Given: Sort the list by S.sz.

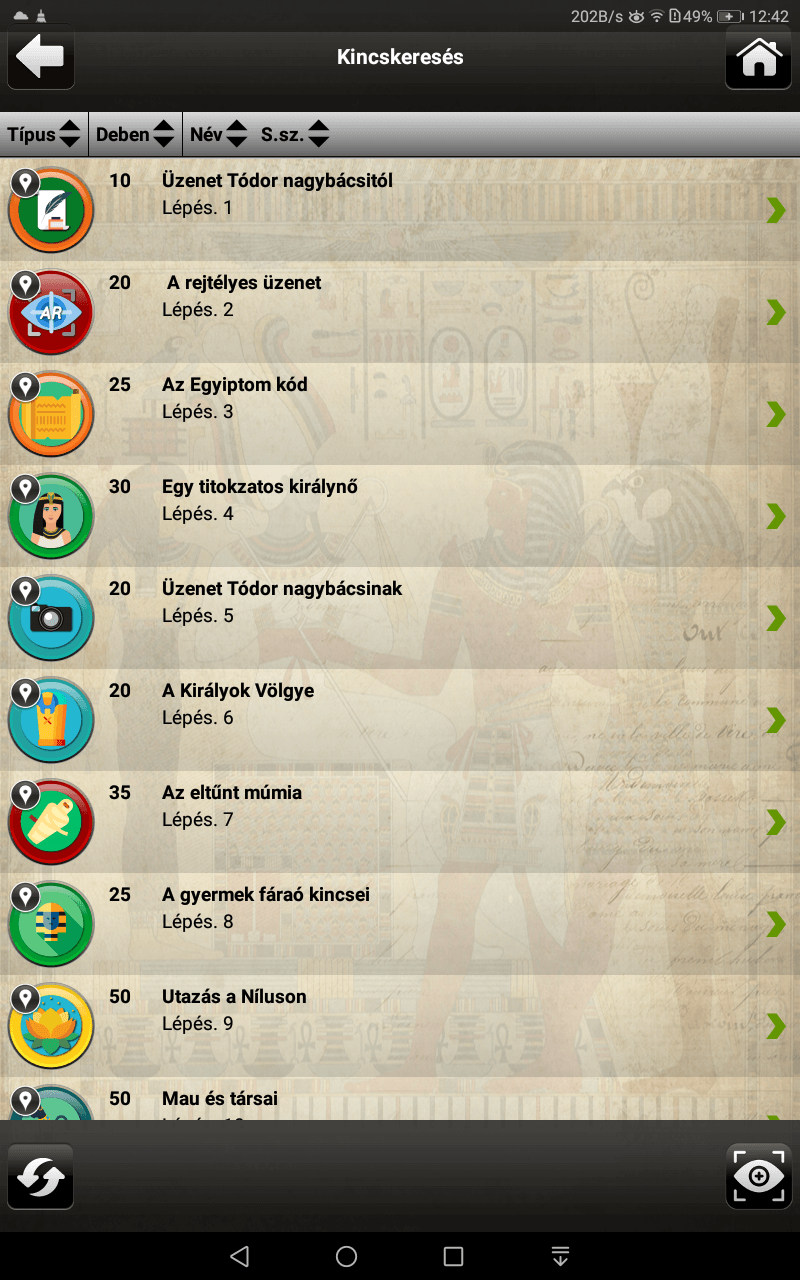Looking at the screenshot, I should (x=295, y=134).
